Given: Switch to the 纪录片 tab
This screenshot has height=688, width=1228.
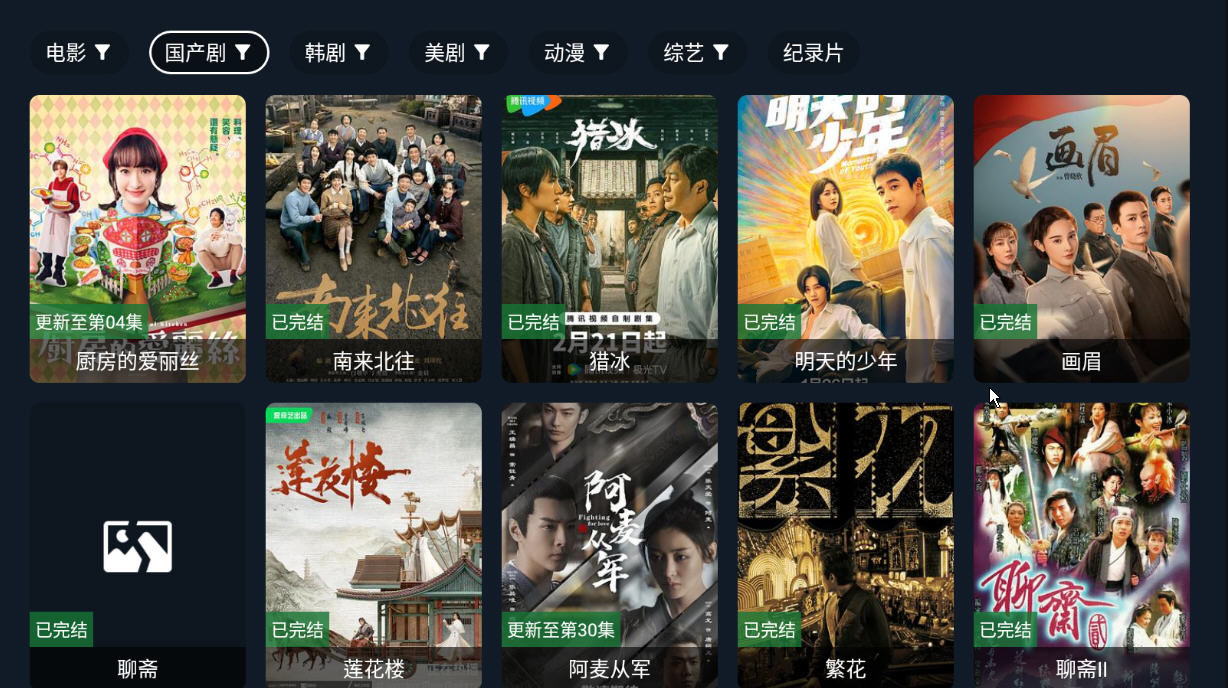Looking at the screenshot, I should pyautogui.click(x=813, y=53).
